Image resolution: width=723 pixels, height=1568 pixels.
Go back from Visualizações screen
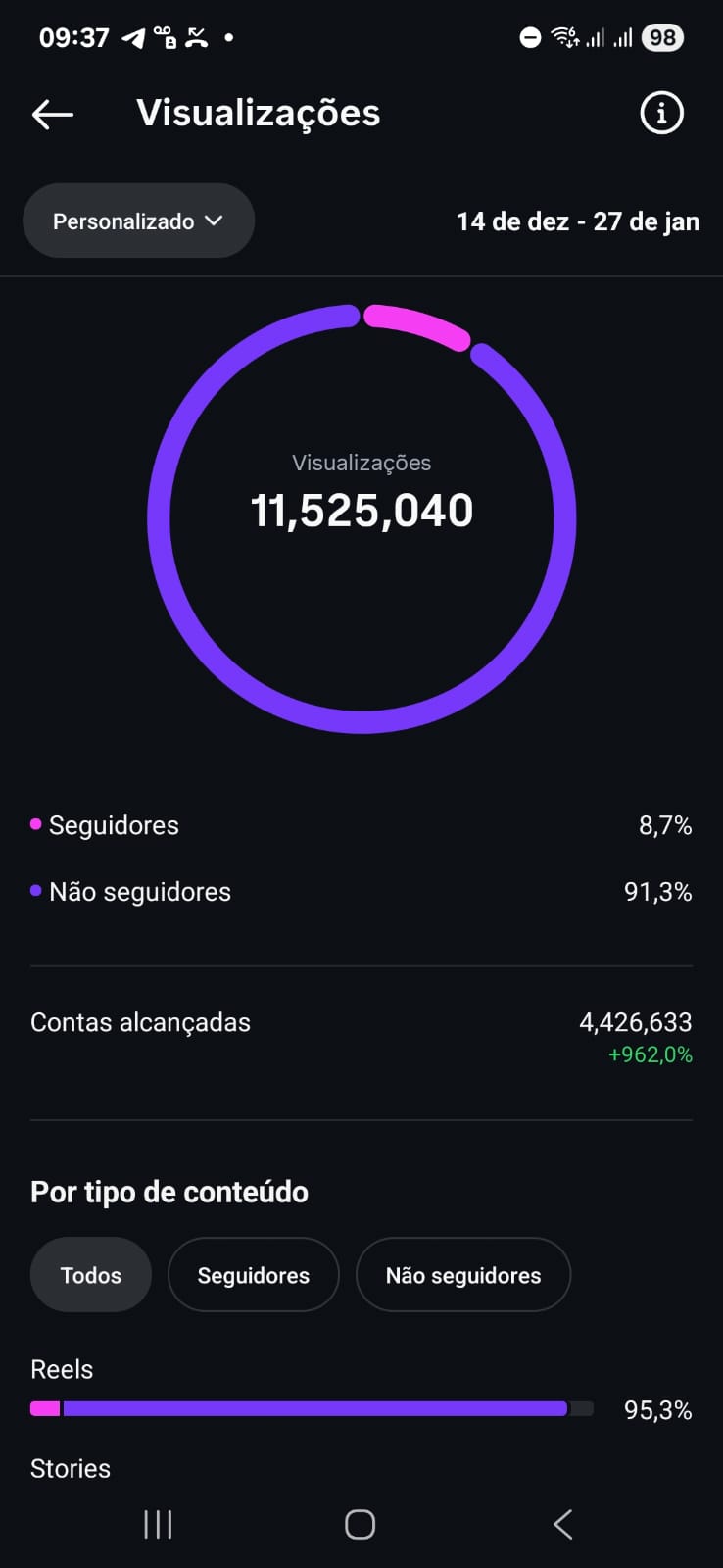[x=53, y=114]
